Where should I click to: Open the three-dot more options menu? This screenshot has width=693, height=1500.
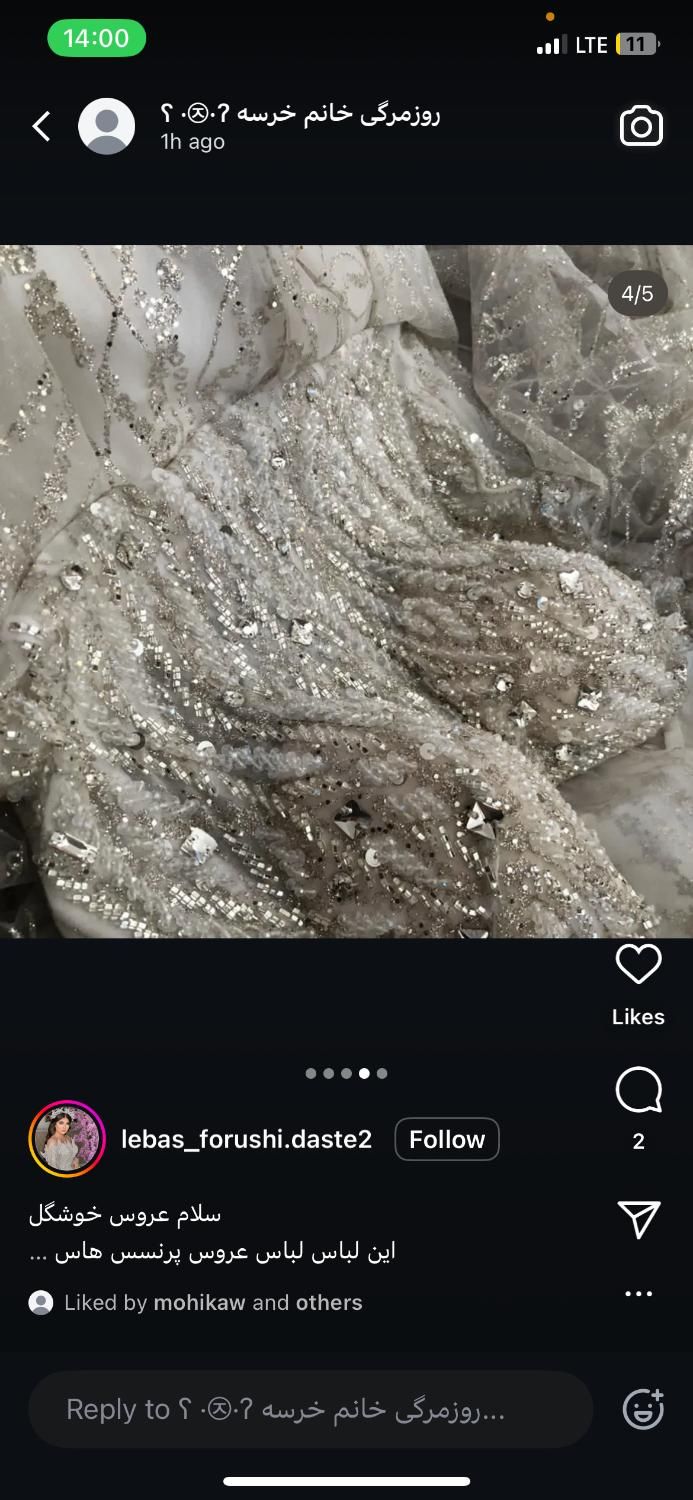point(638,1294)
